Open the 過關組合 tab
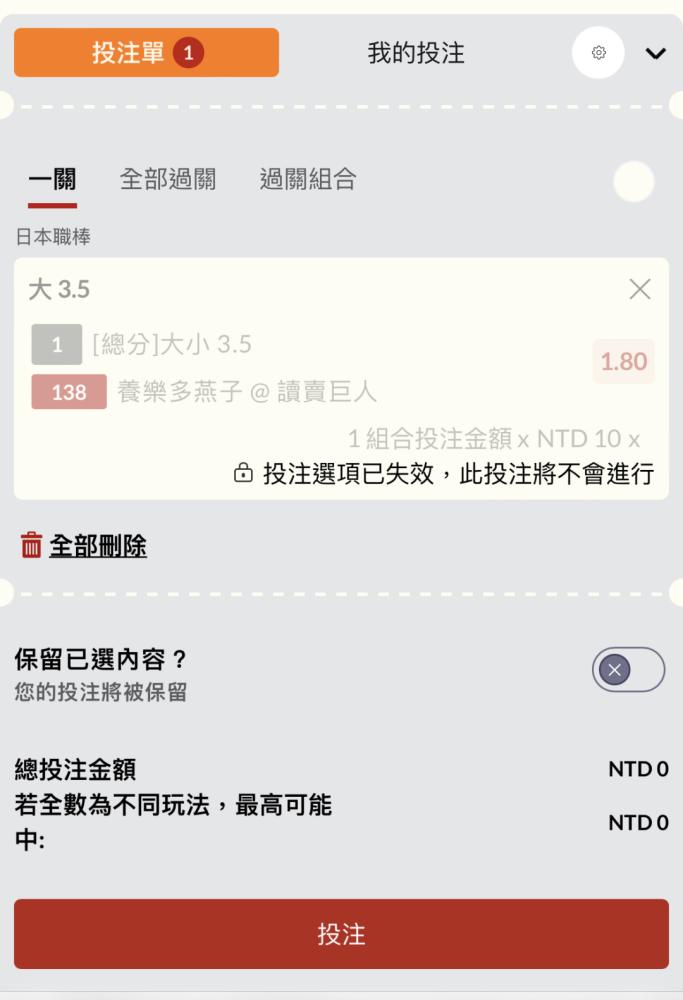The image size is (683, 1000). 308,179
